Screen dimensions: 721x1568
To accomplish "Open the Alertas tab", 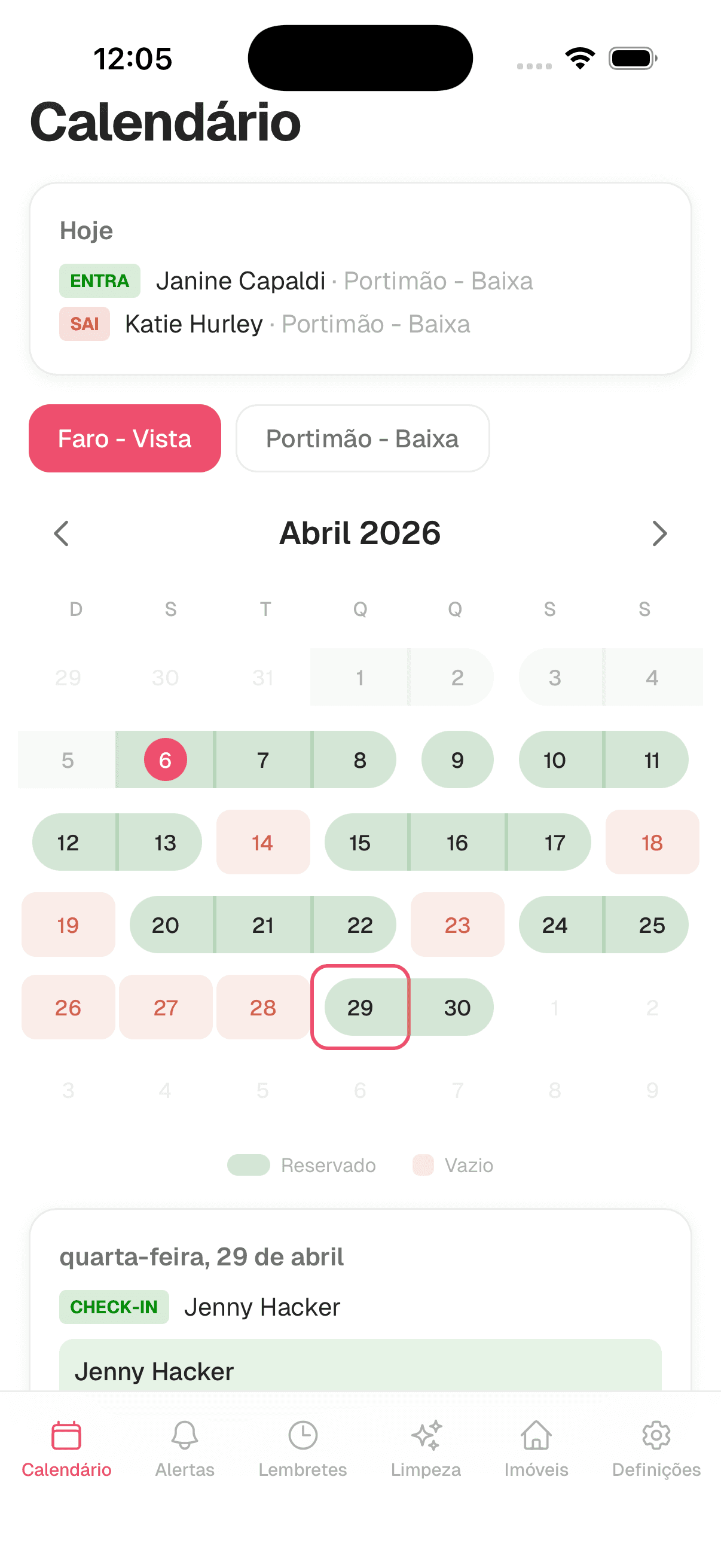I will pos(184,1448).
